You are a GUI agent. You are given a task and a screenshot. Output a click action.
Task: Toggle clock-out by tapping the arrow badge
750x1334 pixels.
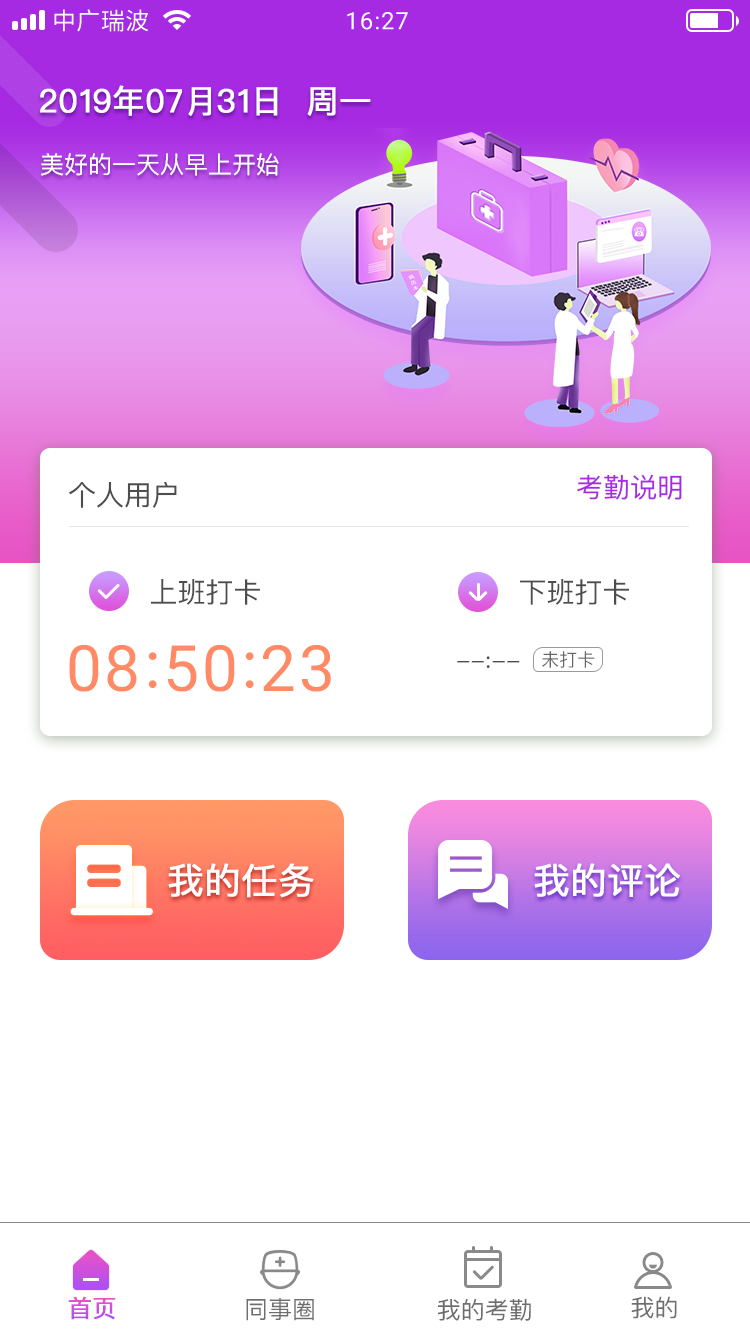point(478,591)
